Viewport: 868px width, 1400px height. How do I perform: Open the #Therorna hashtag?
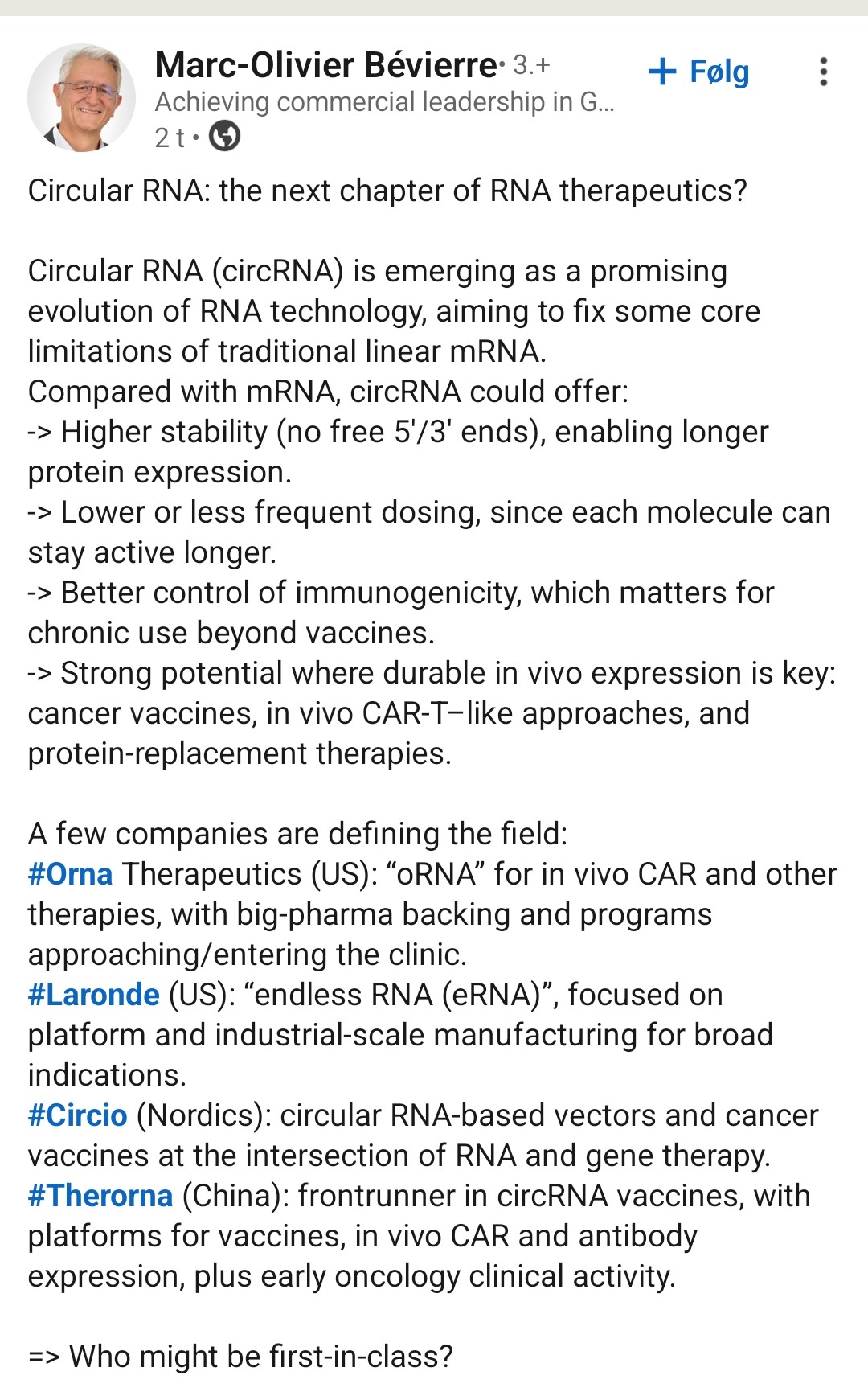click(x=100, y=1196)
